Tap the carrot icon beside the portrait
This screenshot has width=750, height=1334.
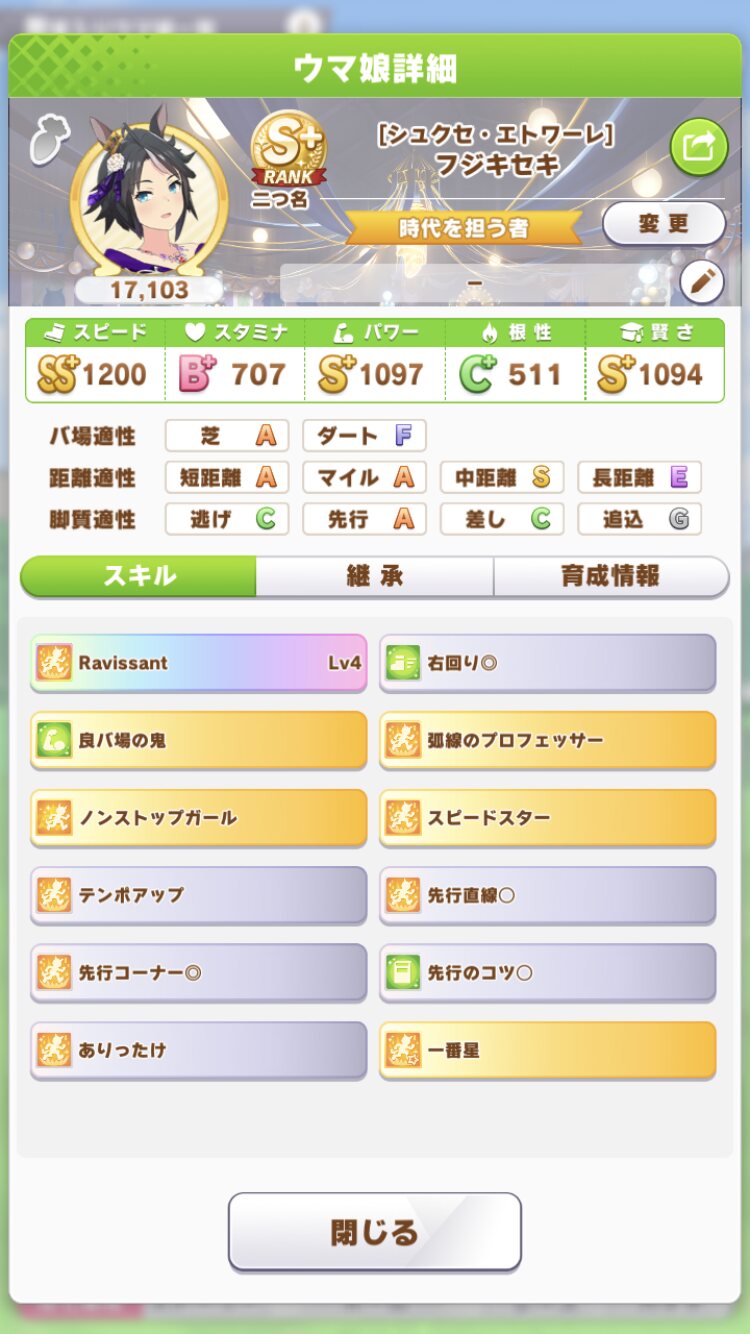tap(44, 141)
